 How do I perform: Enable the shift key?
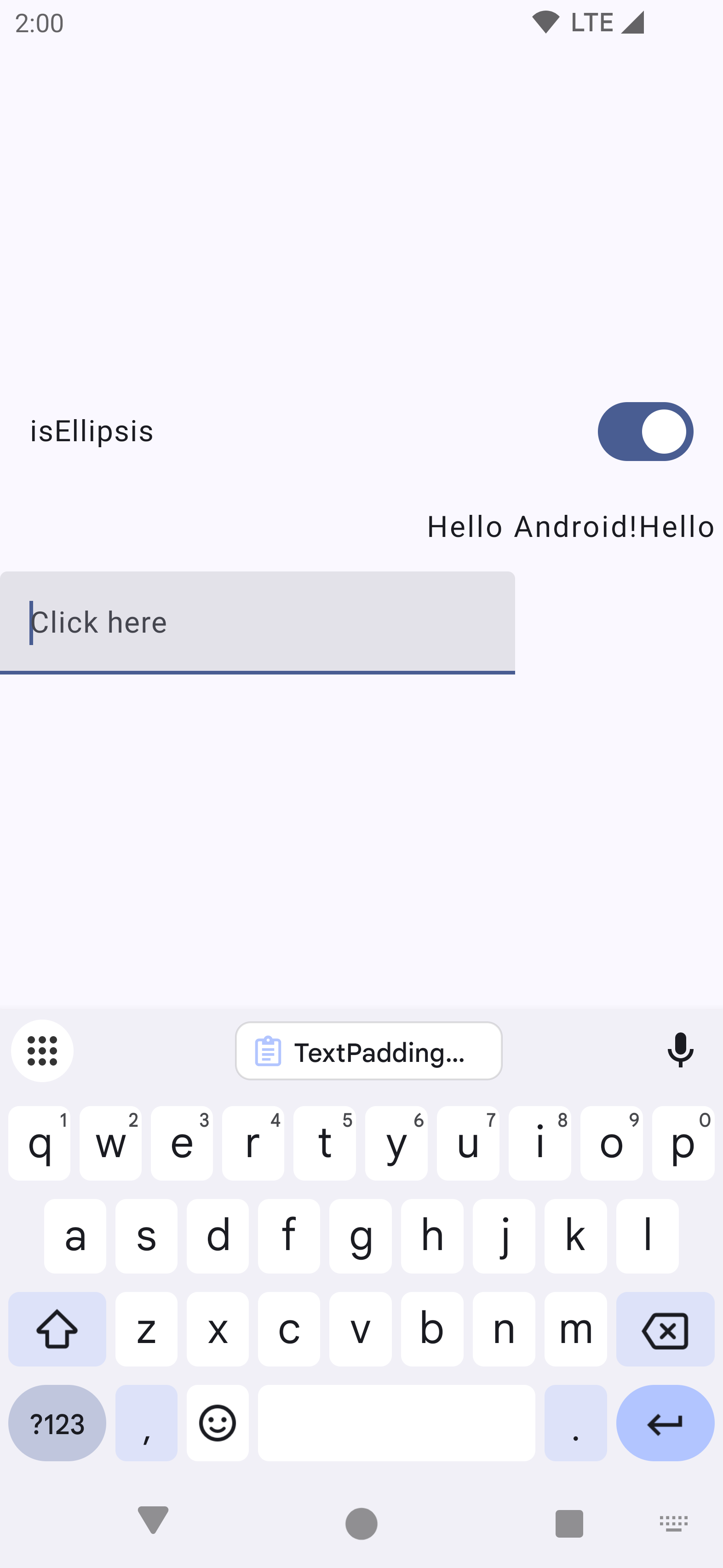(x=57, y=1329)
